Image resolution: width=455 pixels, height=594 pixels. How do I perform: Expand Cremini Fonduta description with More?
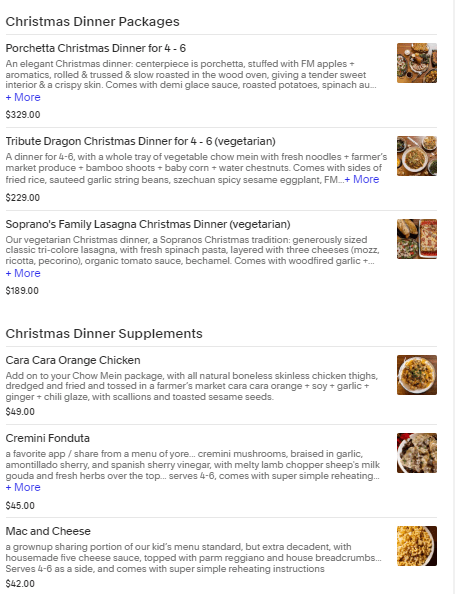23,487
